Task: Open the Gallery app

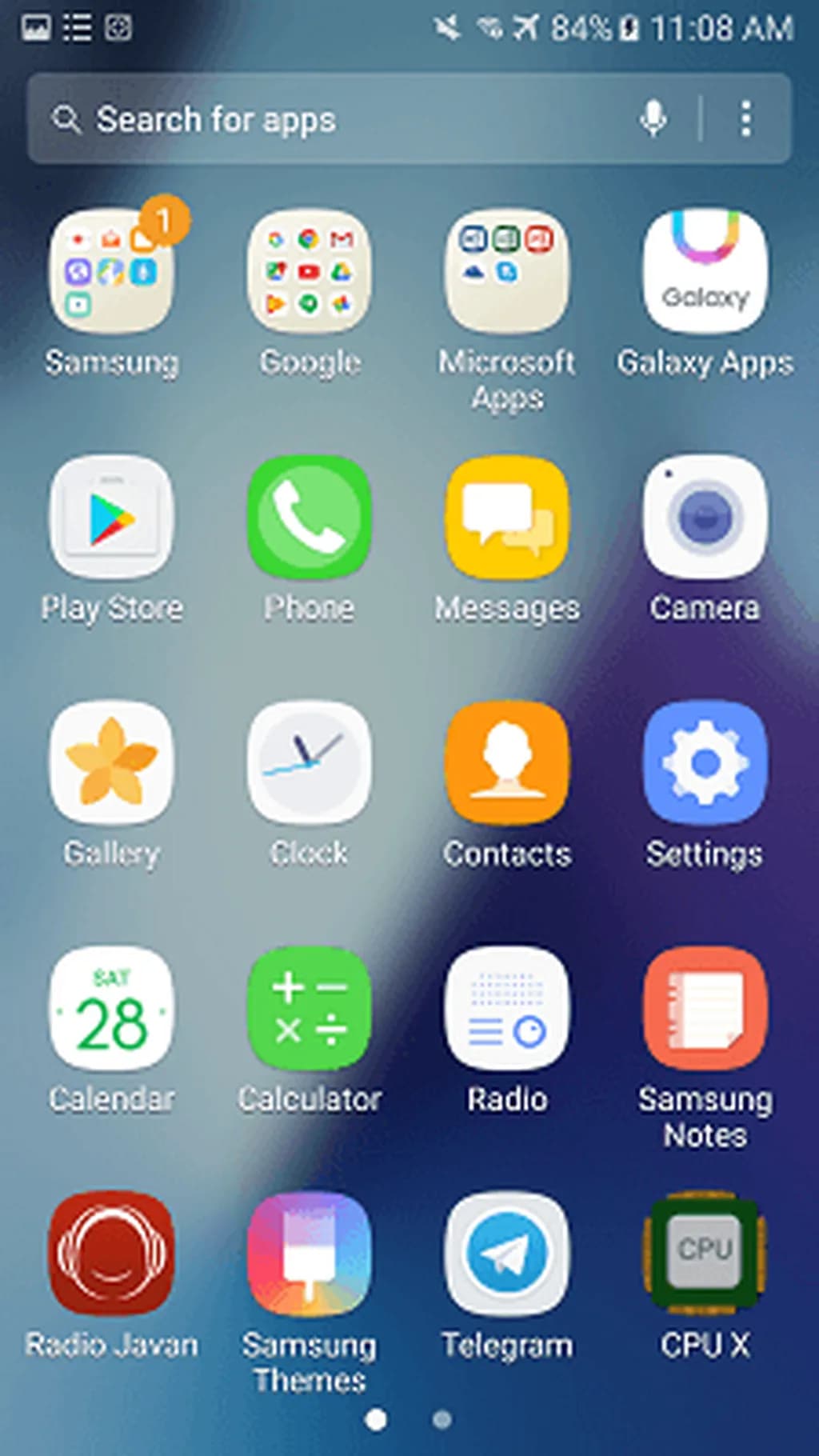Action: pos(111,763)
